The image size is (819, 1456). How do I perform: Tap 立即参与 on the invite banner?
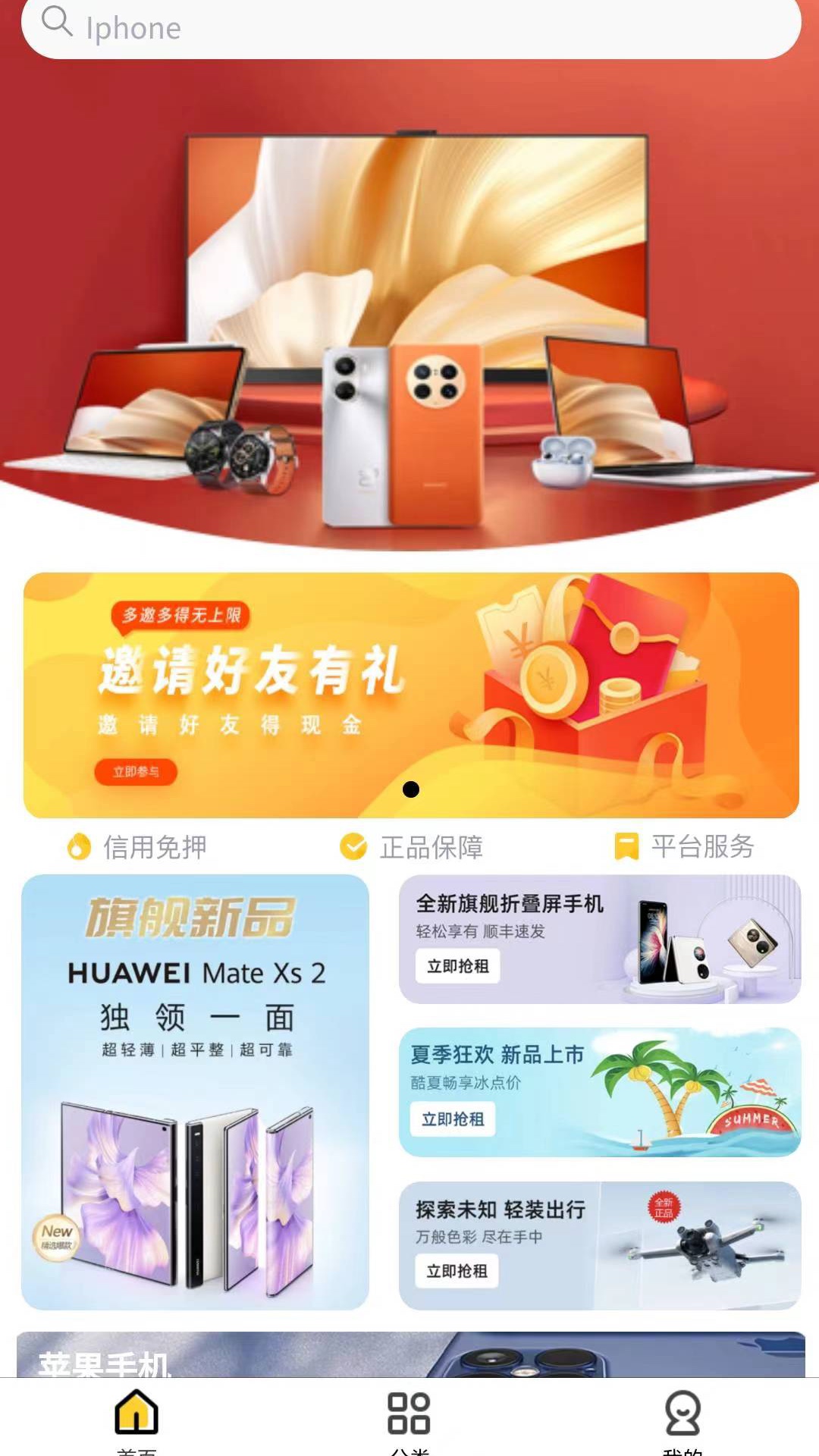tap(136, 772)
